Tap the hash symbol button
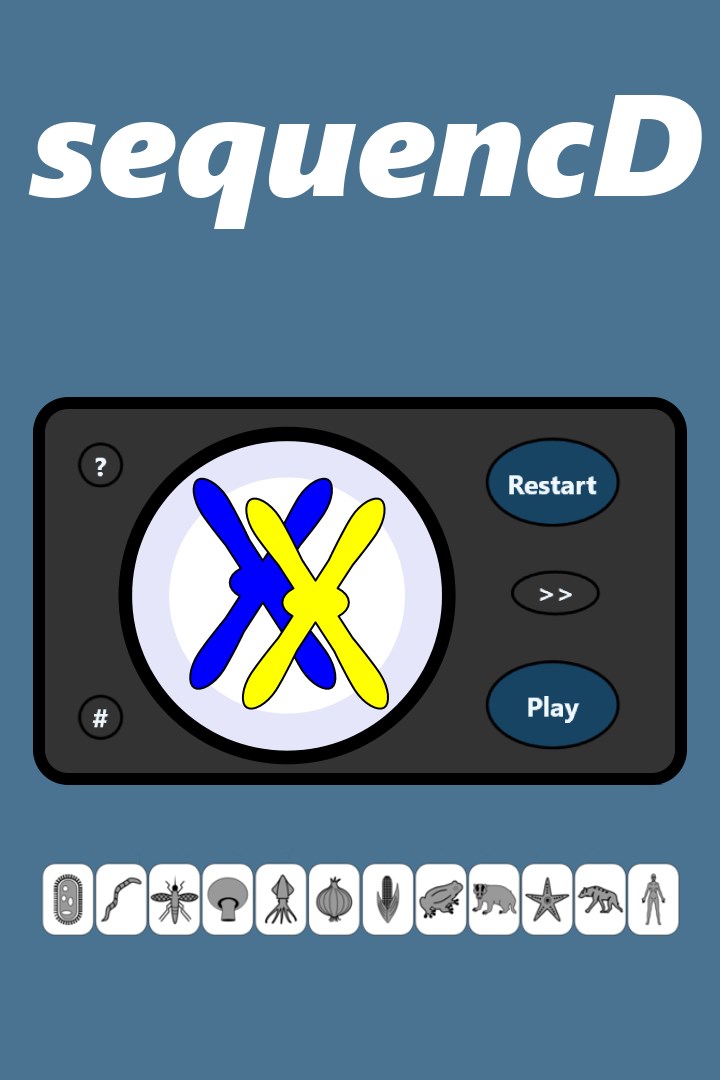The image size is (720, 1080). pos(100,717)
